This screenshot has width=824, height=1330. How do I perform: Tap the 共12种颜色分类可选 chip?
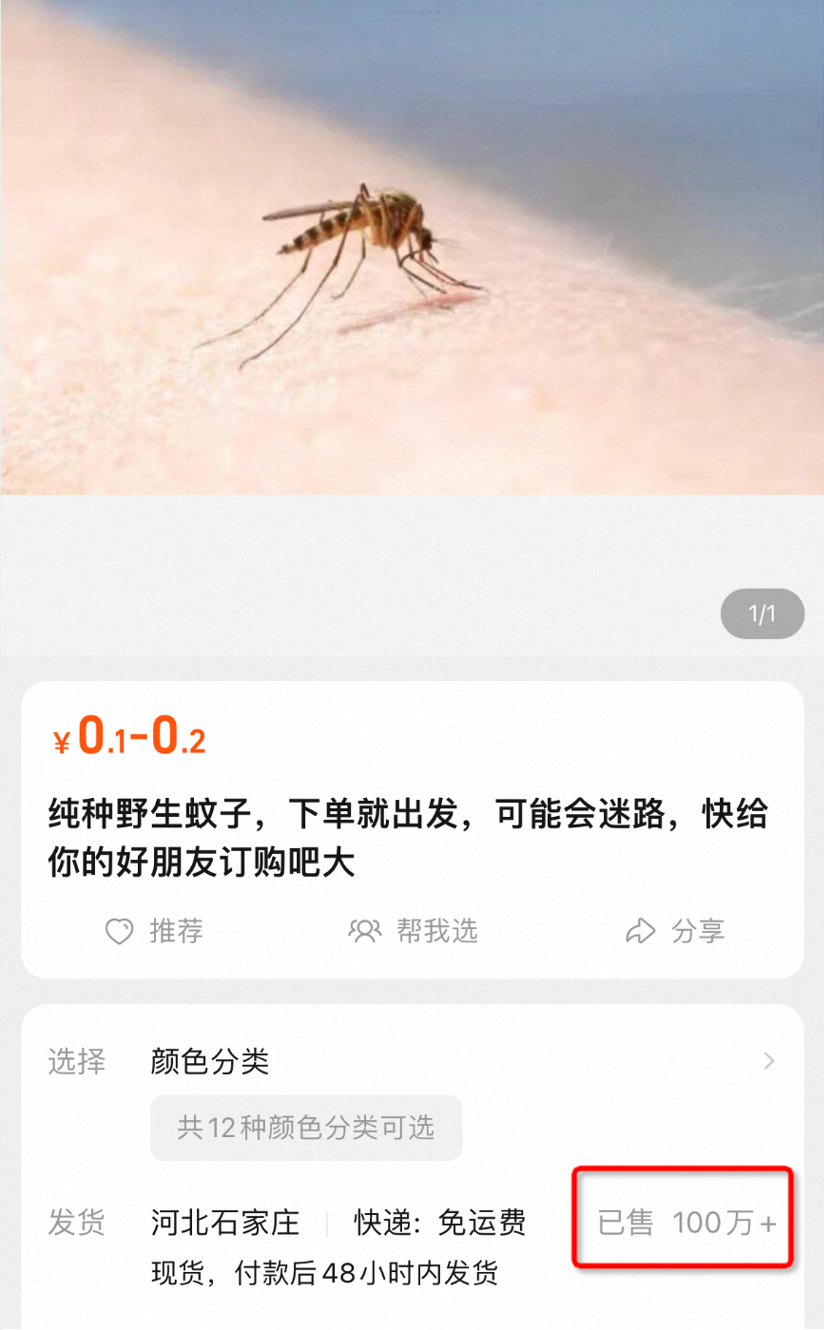point(306,1128)
